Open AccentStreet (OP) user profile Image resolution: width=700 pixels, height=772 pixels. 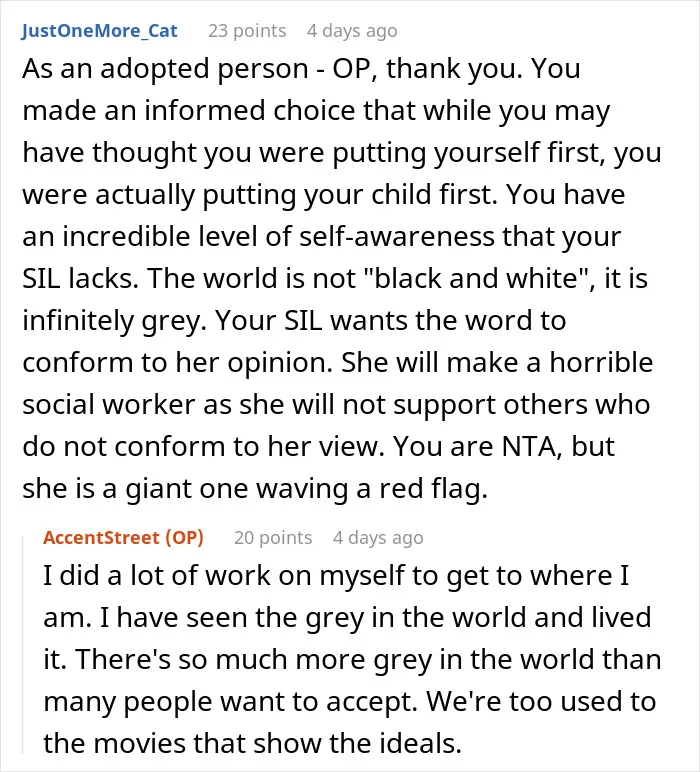[x=123, y=537]
